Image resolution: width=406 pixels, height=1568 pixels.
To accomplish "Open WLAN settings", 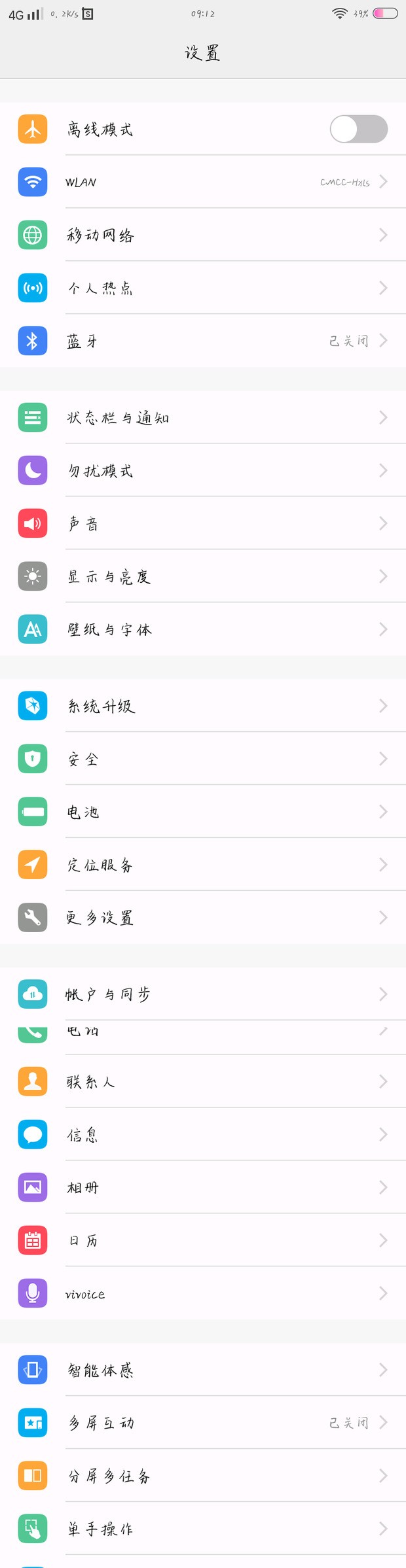I will (x=203, y=182).
